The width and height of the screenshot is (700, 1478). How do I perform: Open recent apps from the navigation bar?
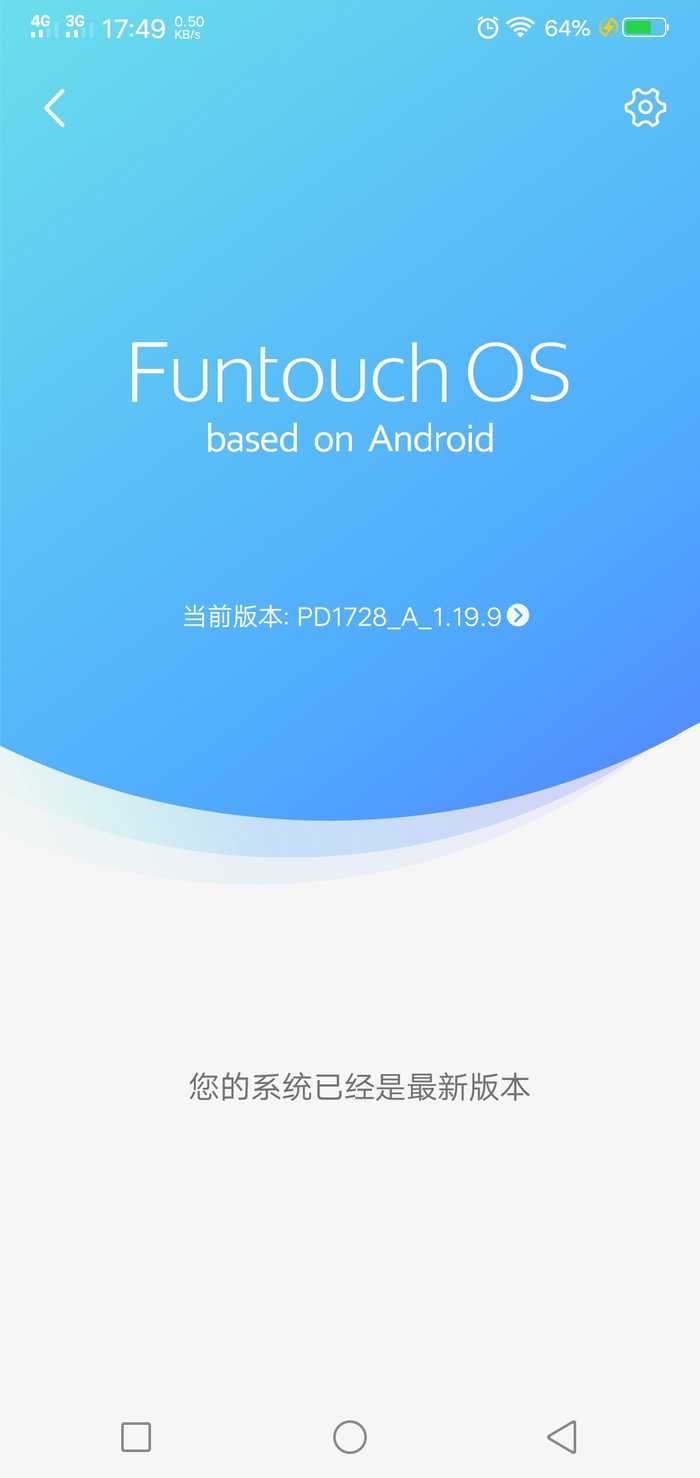pos(136,1437)
